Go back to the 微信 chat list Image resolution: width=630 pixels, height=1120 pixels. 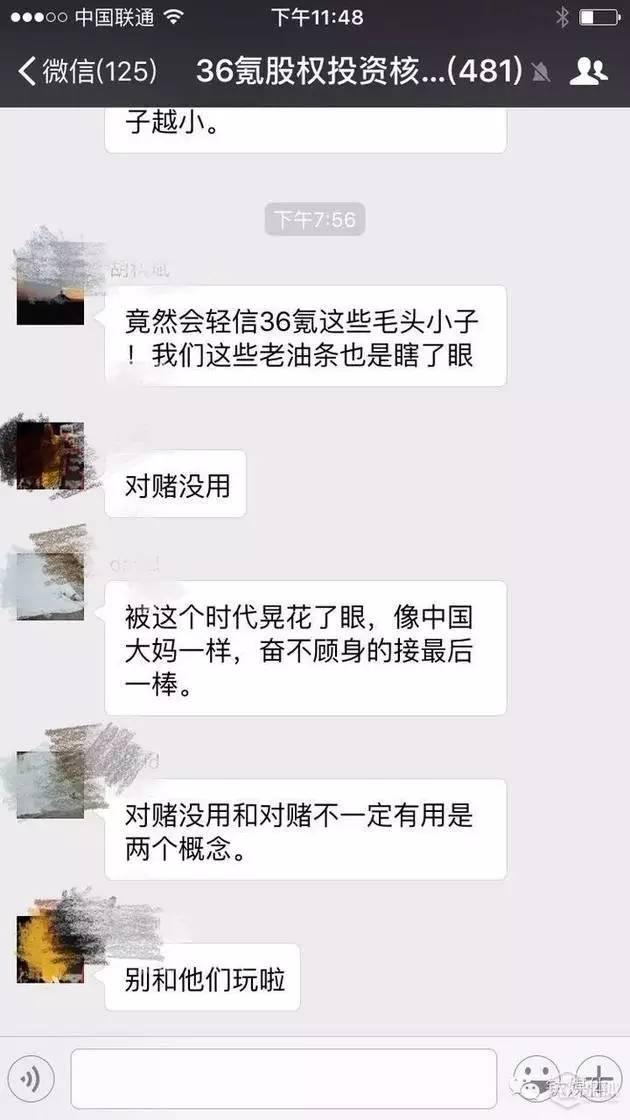click(88, 70)
